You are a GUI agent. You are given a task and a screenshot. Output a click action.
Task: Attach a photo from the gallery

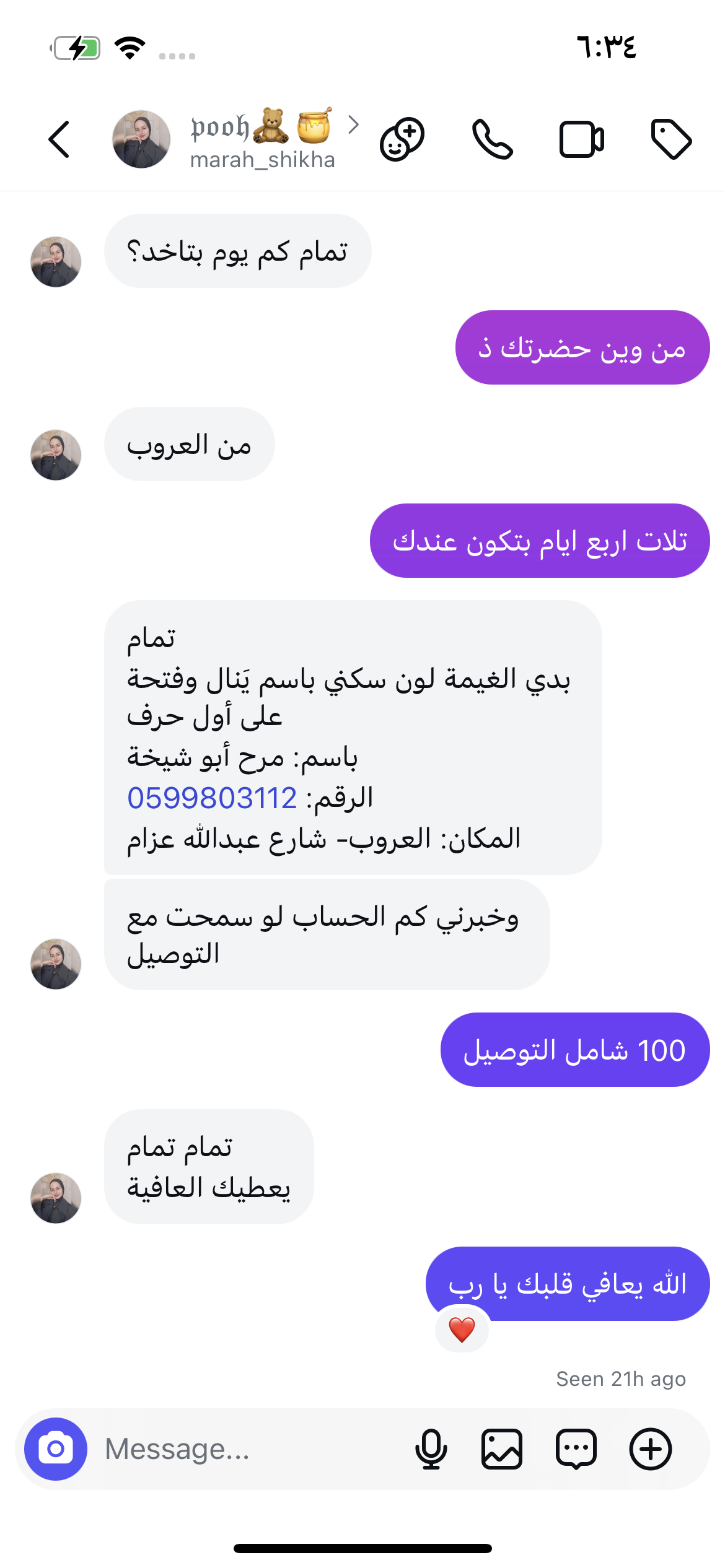pos(502,1449)
